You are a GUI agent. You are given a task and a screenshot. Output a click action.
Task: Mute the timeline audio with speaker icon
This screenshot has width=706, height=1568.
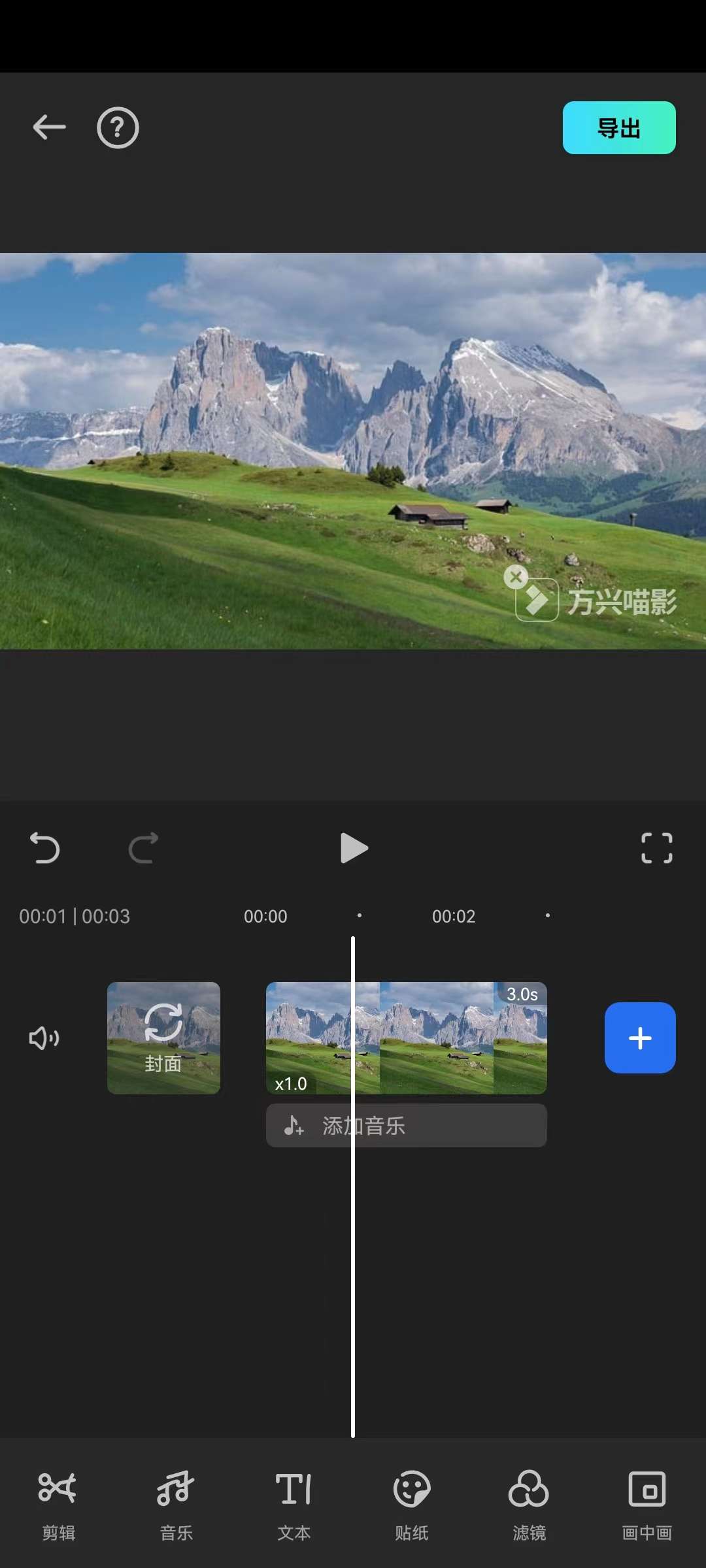coord(43,1038)
